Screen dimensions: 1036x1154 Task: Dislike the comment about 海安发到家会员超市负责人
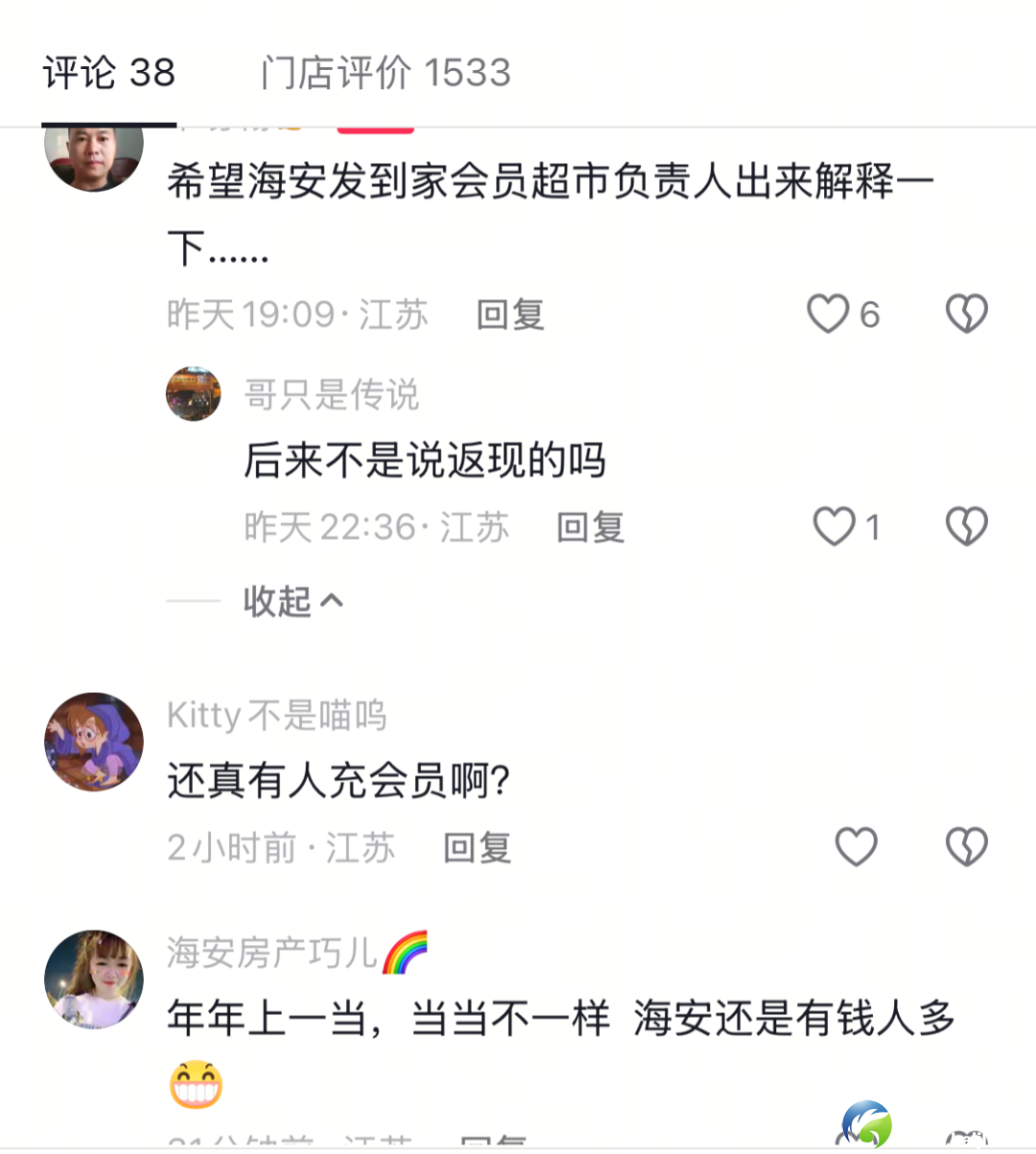pyautogui.click(x=966, y=314)
